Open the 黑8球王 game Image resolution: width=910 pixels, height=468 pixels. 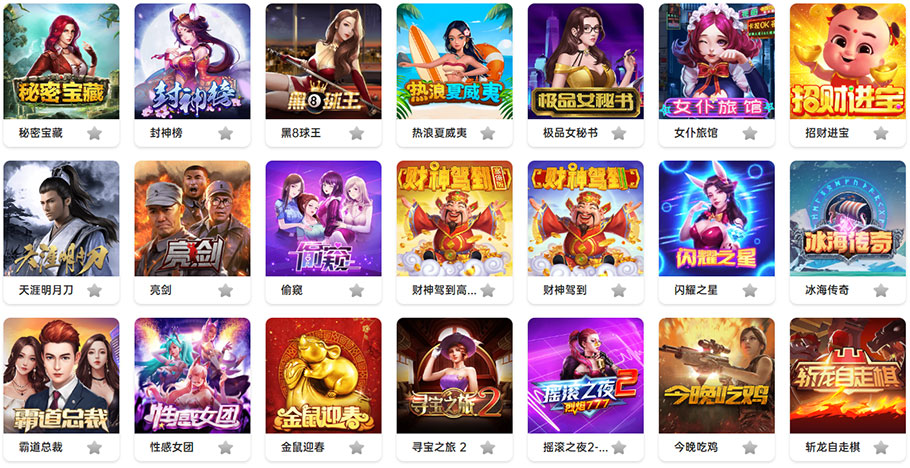323,61
